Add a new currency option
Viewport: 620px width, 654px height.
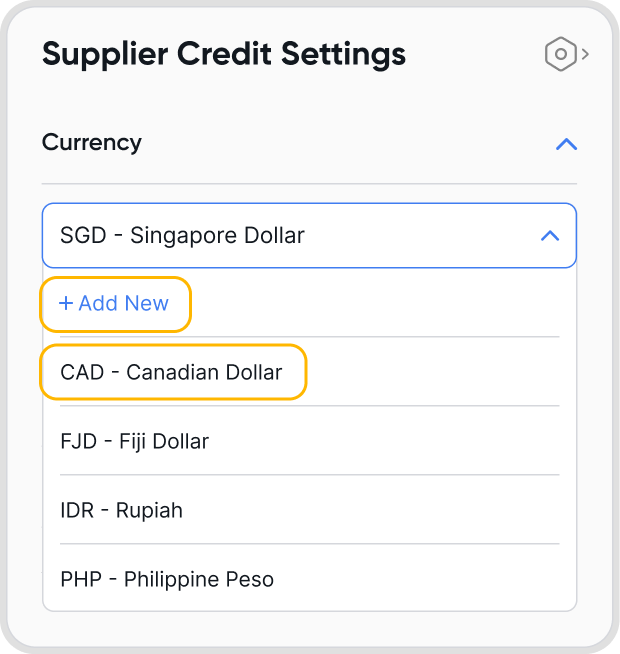(x=115, y=304)
